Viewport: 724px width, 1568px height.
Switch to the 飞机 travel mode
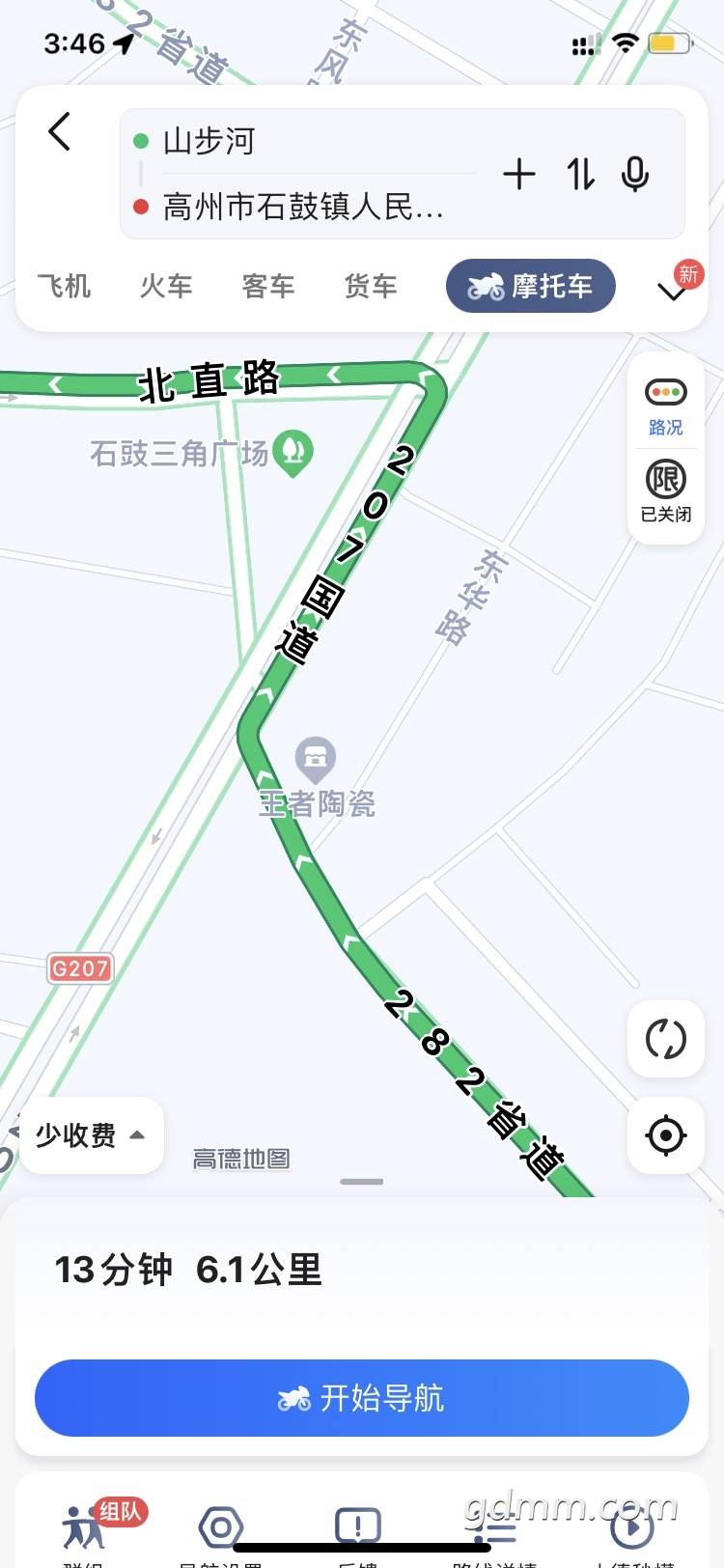point(65,287)
